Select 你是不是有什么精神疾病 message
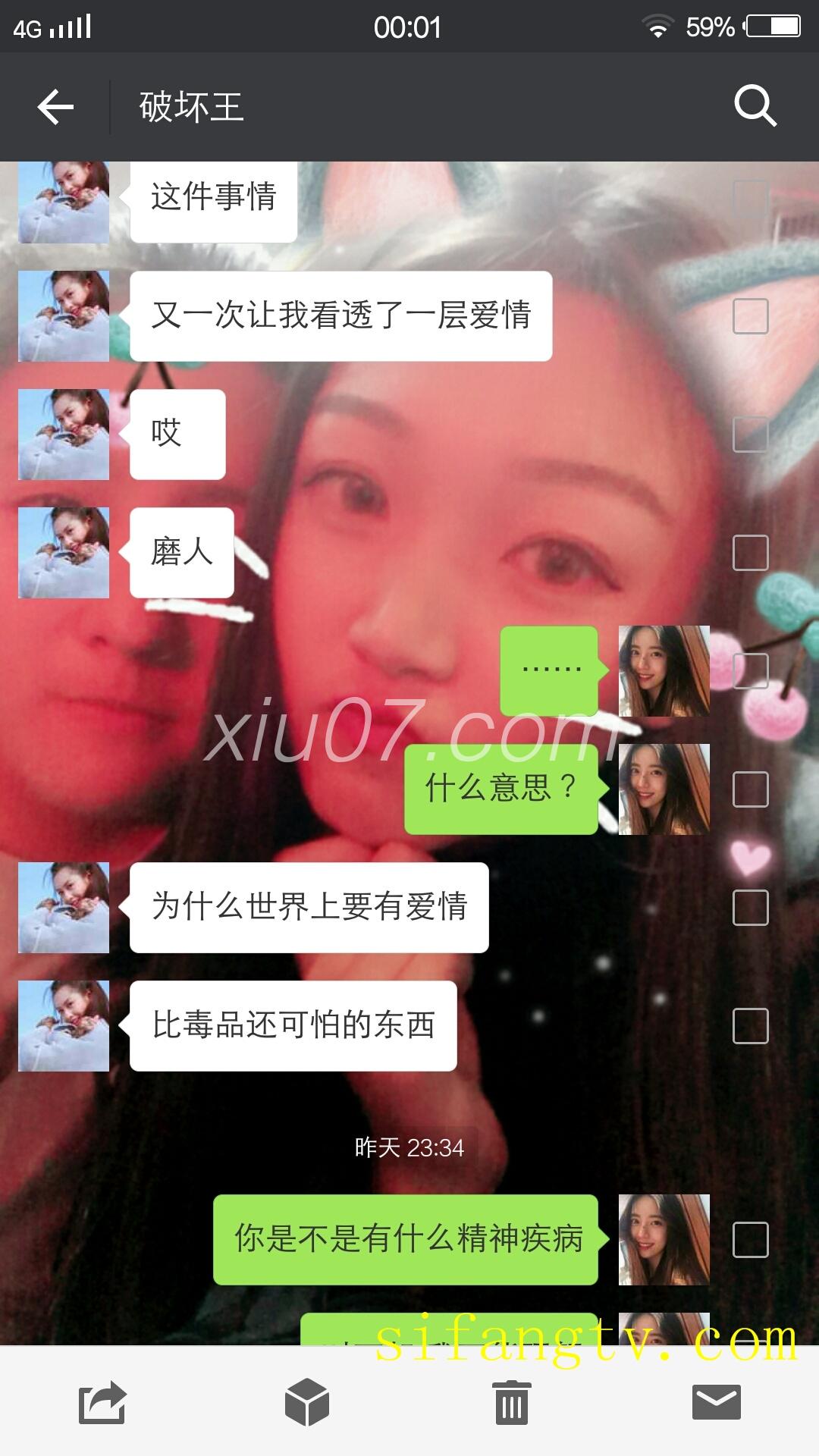819x1456 pixels. coord(750,1240)
